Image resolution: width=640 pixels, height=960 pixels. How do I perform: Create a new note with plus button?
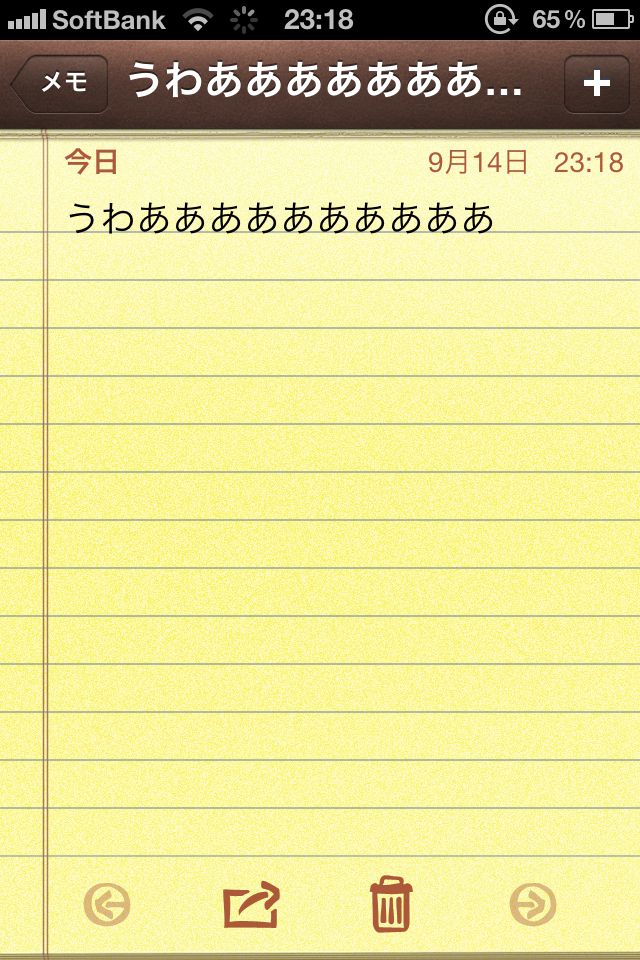point(596,84)
